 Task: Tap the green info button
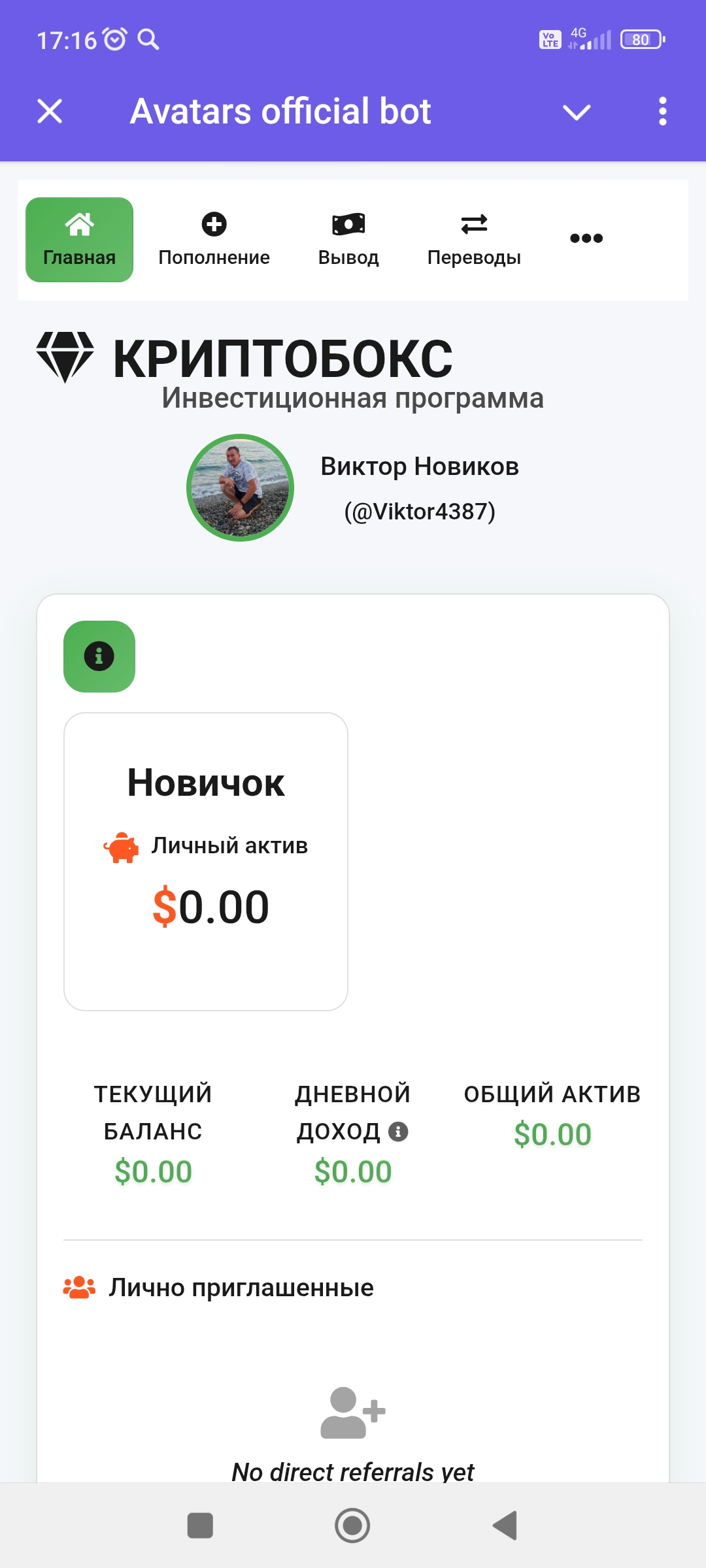coord(99,656)
